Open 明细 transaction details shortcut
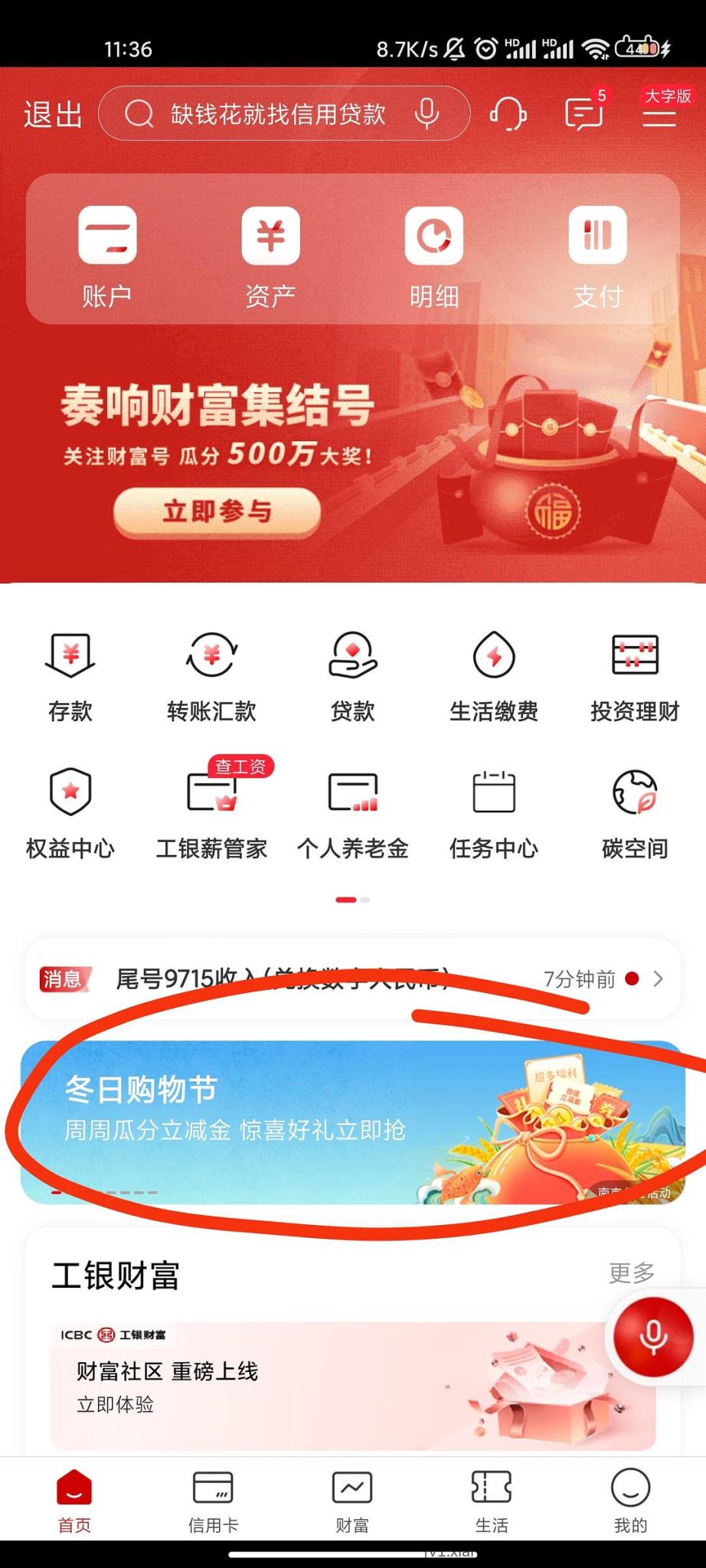Screen dimensions: 706x1568 pyautogui.click(x=433, y=256)
